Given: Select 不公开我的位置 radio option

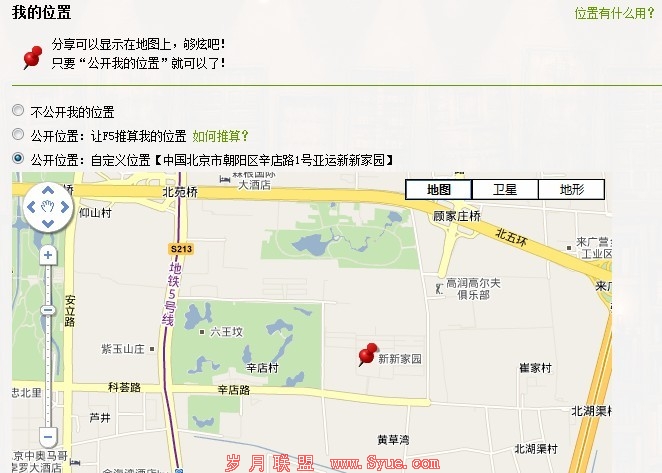Looking at the screenshot, I should tap(18, 111).
